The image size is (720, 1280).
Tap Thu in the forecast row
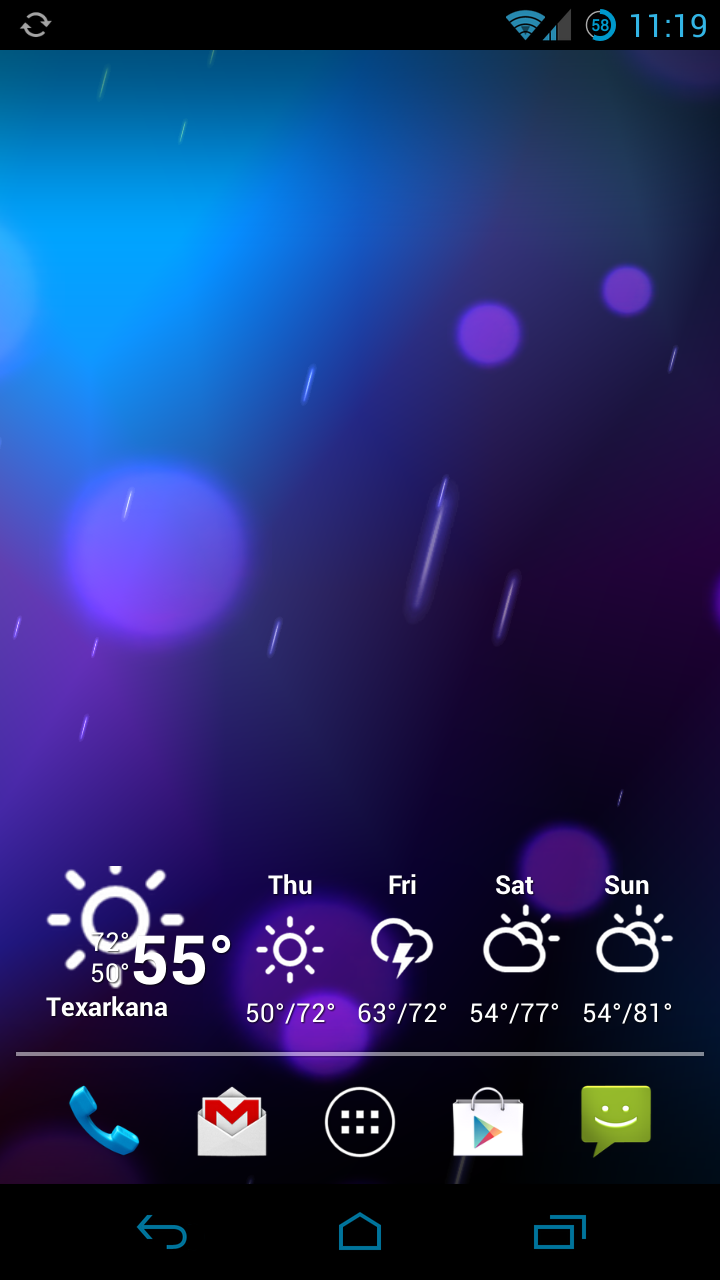pyautogui.click(x=290, y=884)
